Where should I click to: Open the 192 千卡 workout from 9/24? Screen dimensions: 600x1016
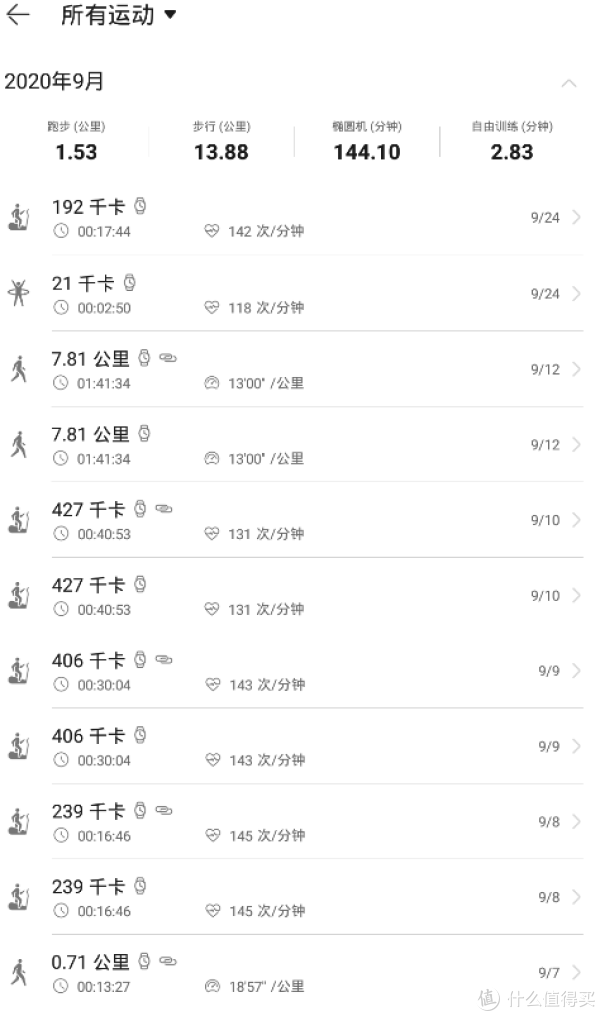pyautogui.click(x=294, y=218)
